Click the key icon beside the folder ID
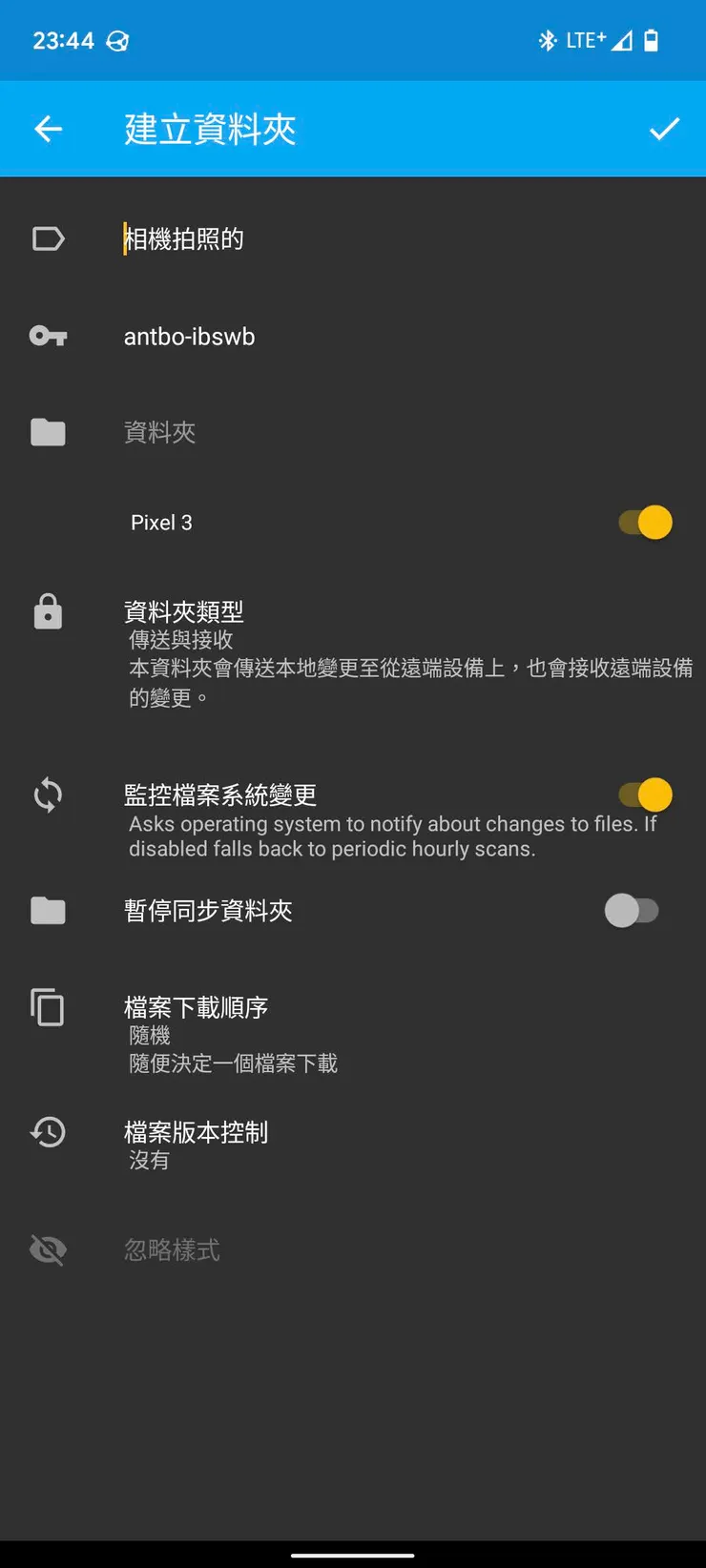 pos(48,336)
